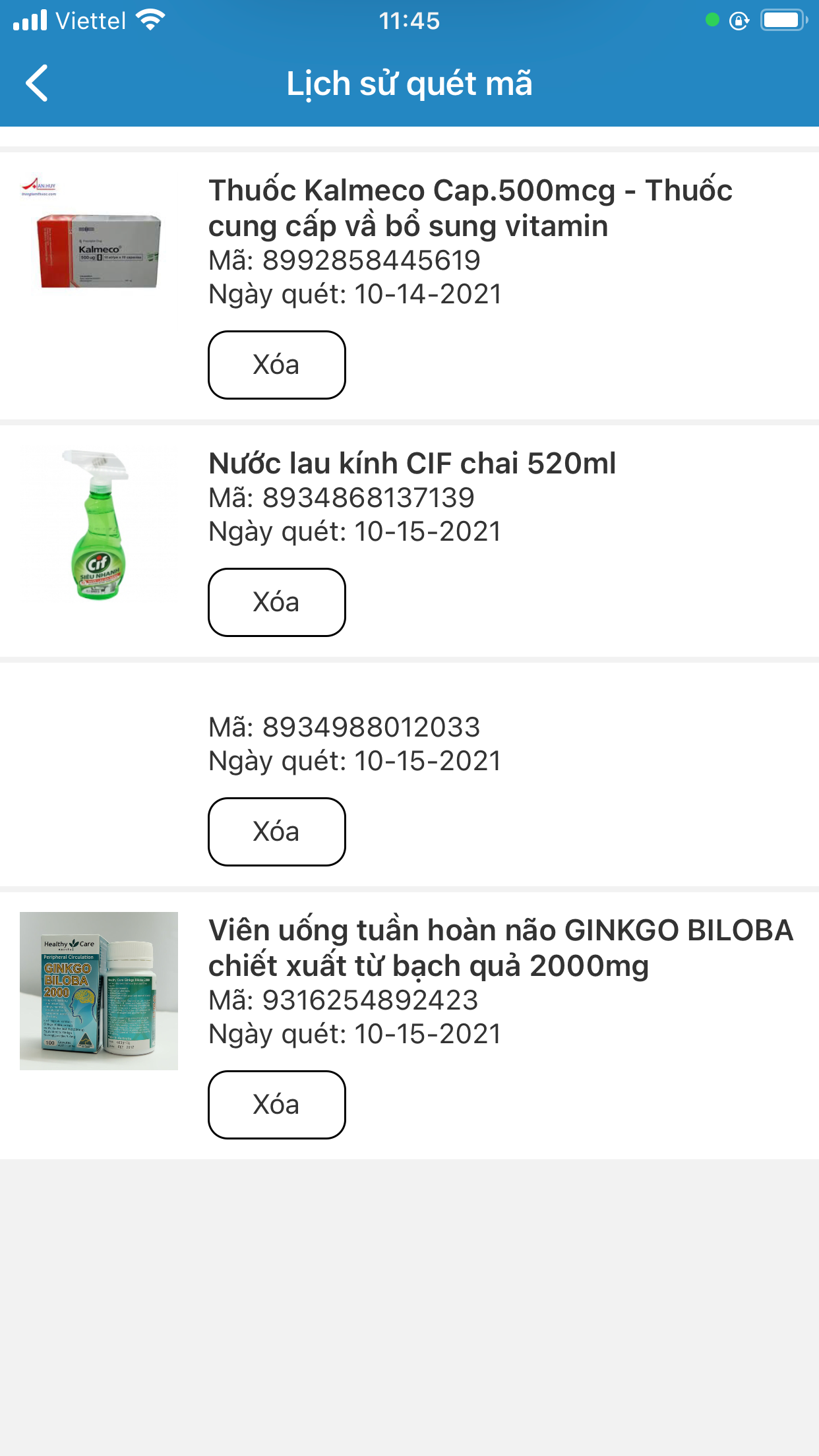
Task: Open Viên uống tuần hoàn não GINKGO BILOBA
Action: tap(501, 948)
